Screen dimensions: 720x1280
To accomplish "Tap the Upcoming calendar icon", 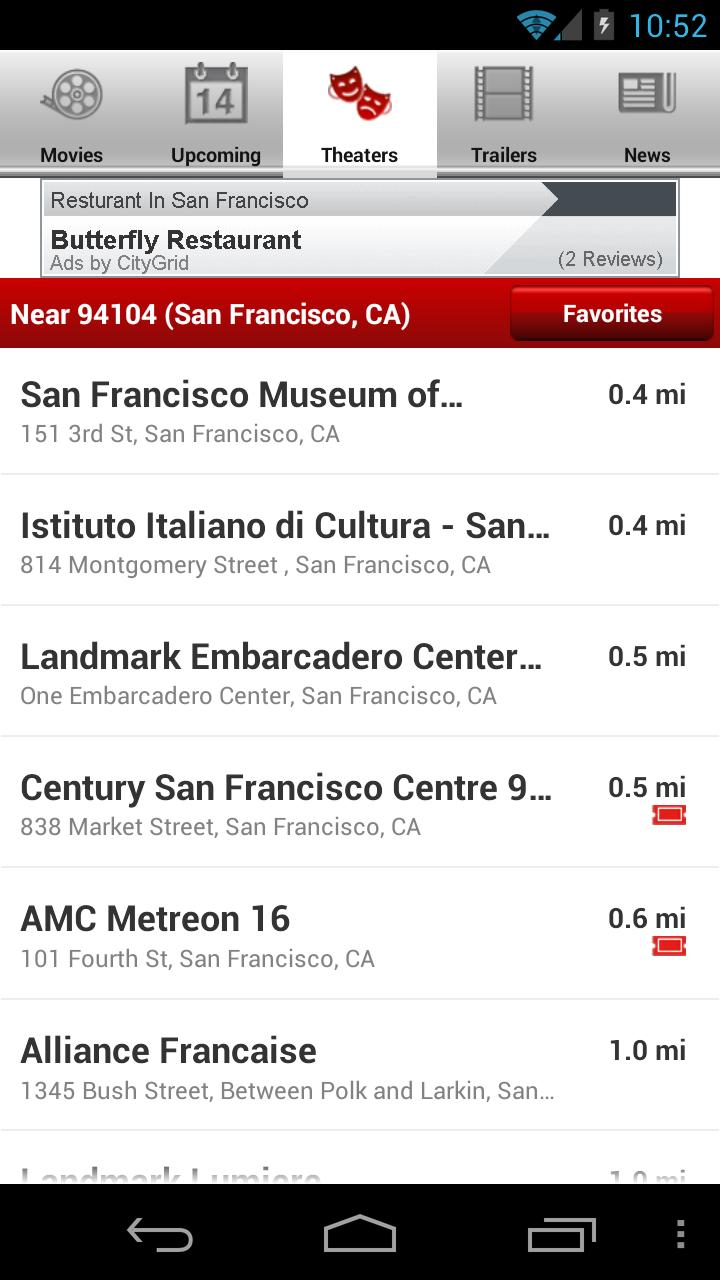I will point(216,93).
